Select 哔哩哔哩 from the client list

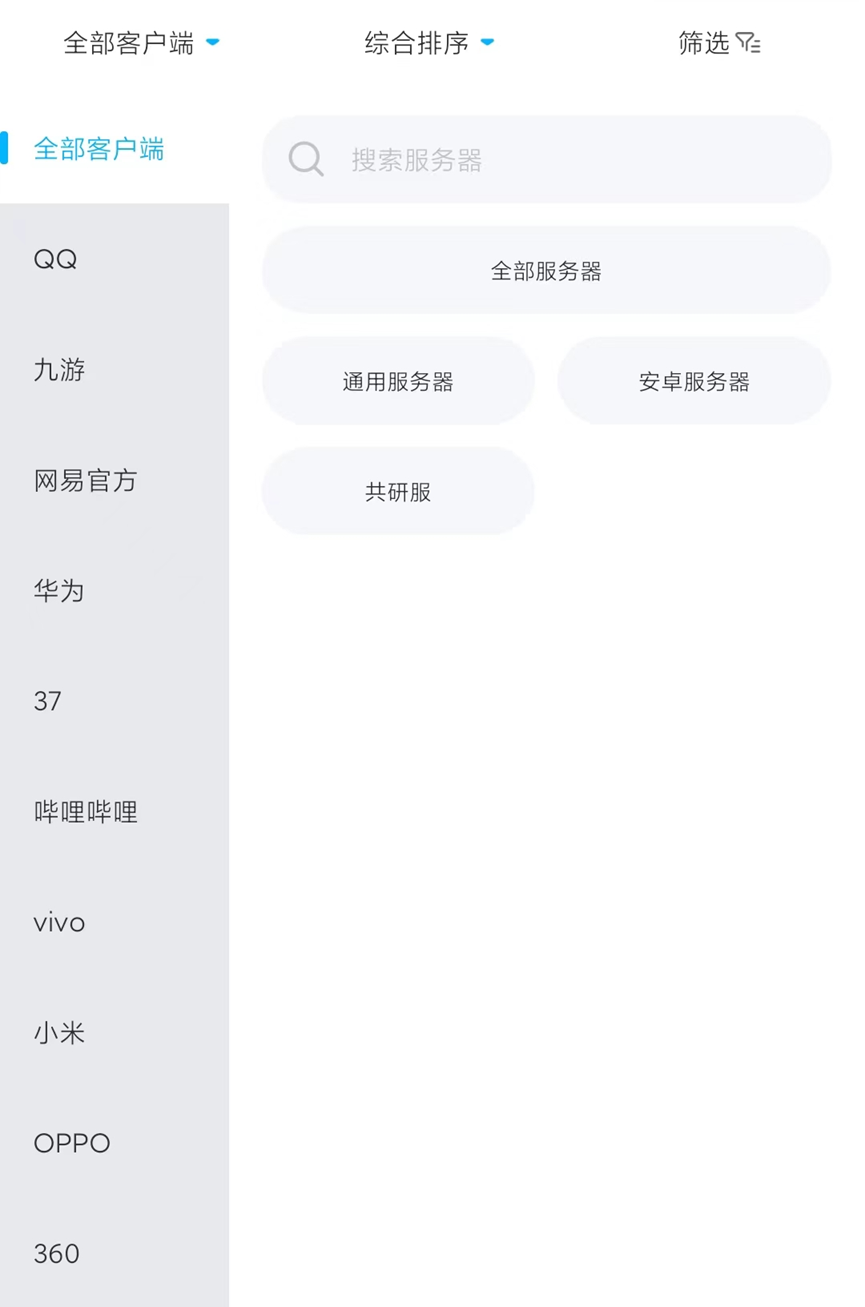(86, 812)
